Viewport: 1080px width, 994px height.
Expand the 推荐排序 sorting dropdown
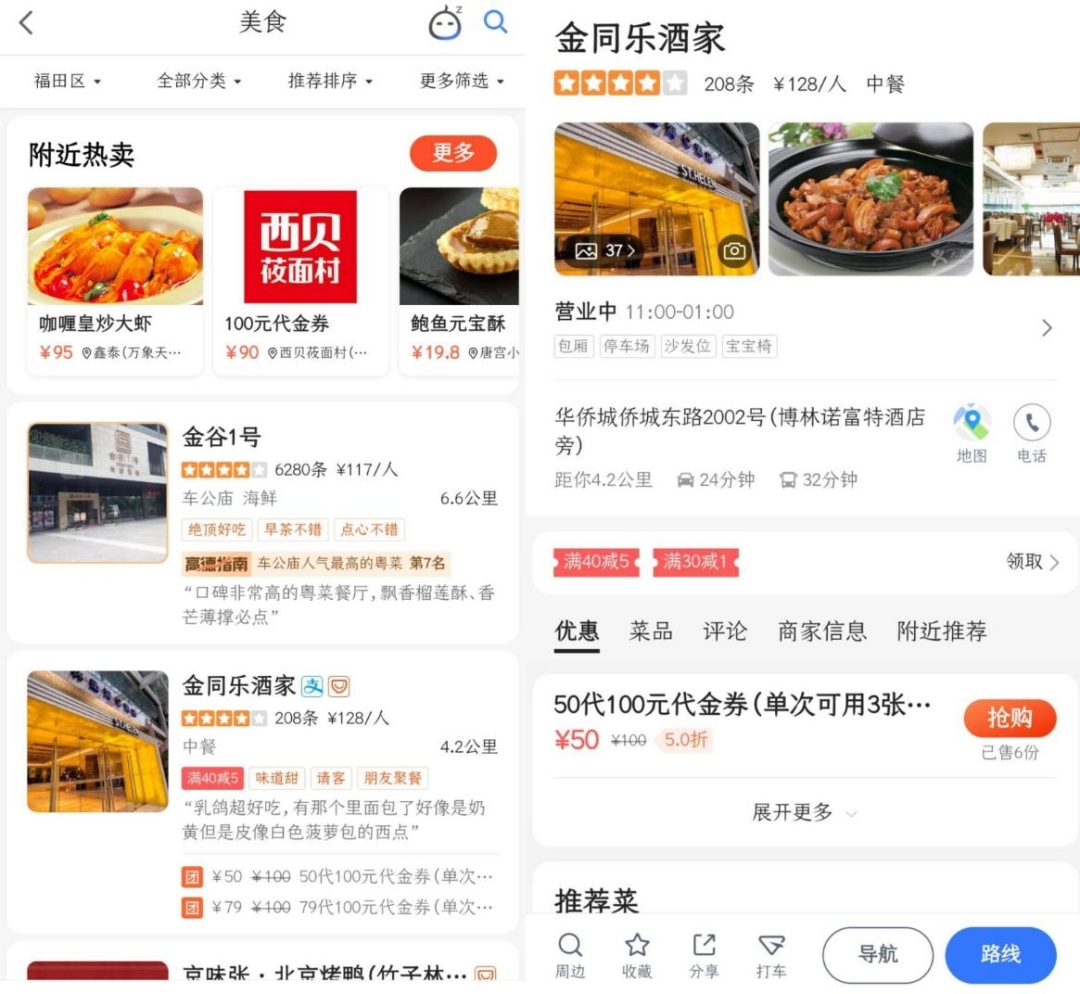(330, 81)
